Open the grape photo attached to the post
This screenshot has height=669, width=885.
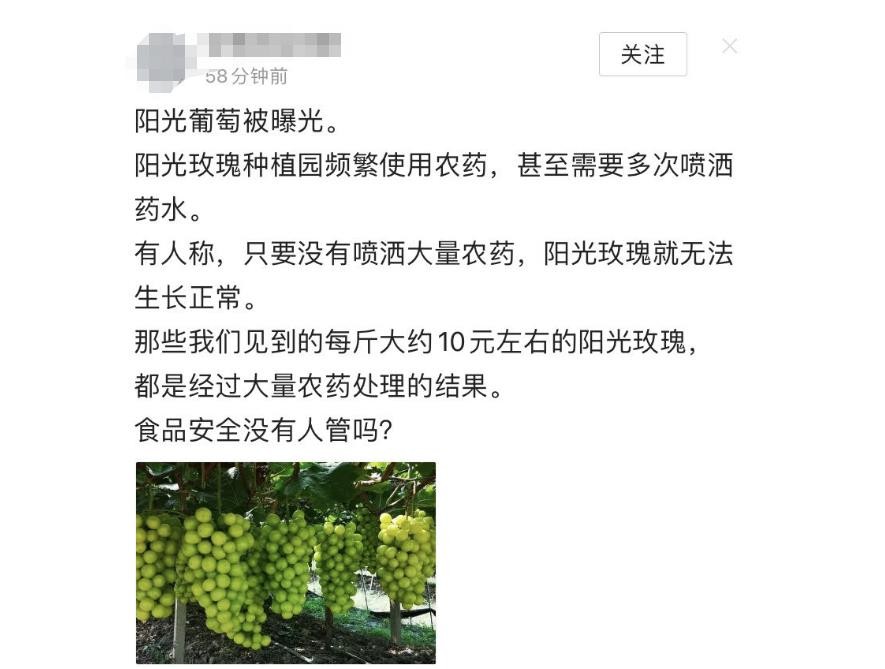tap(286, 562)
